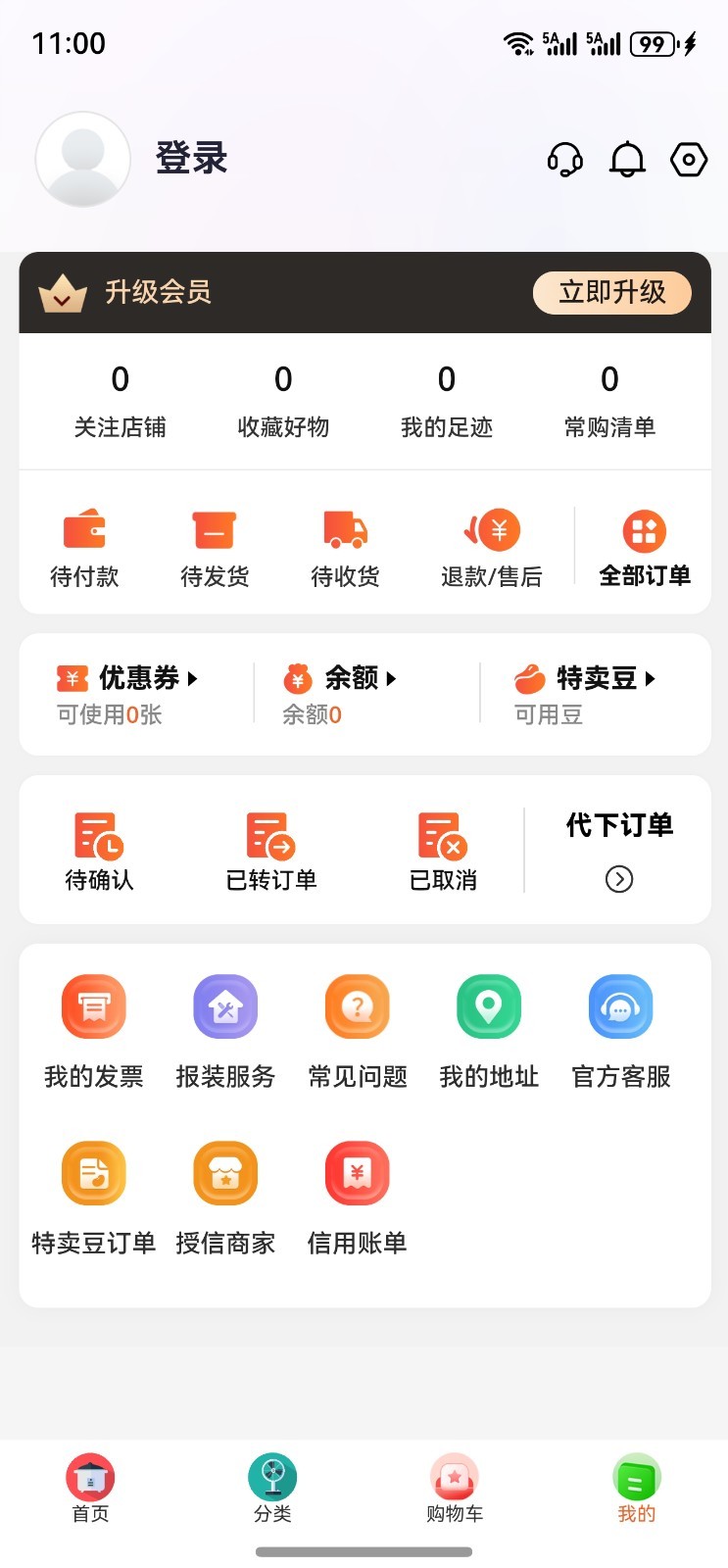Image resolution: width=728 pixels, height=1568 pixels.
Task: Open the notifications bell
Action: pos(627,159)
